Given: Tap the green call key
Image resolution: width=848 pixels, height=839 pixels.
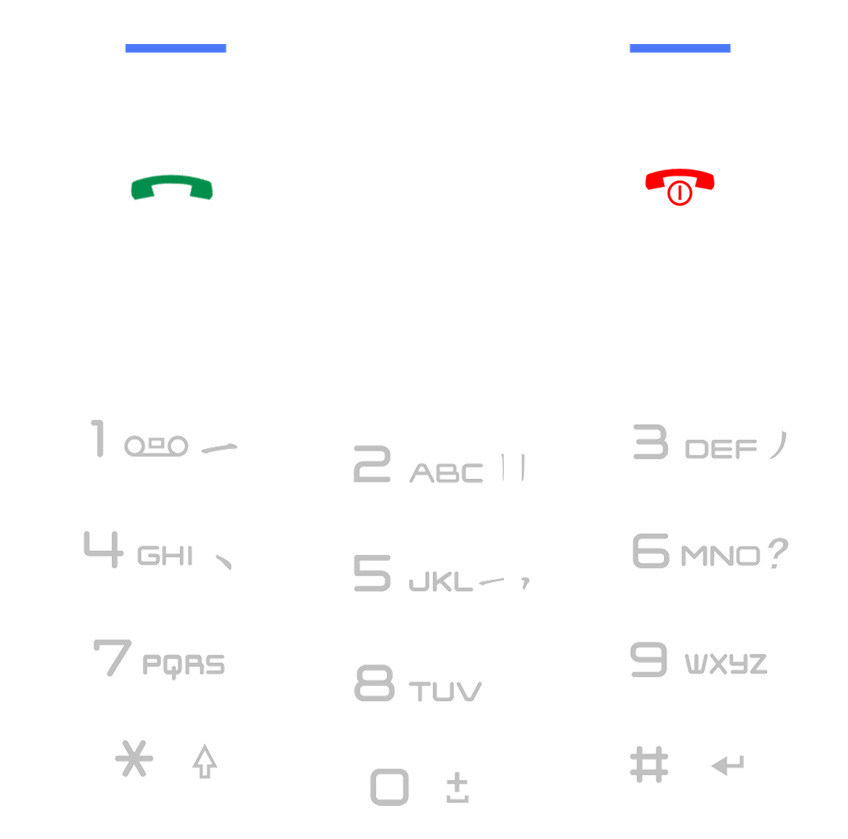Looking at the screenshot, I should [172, 188].
